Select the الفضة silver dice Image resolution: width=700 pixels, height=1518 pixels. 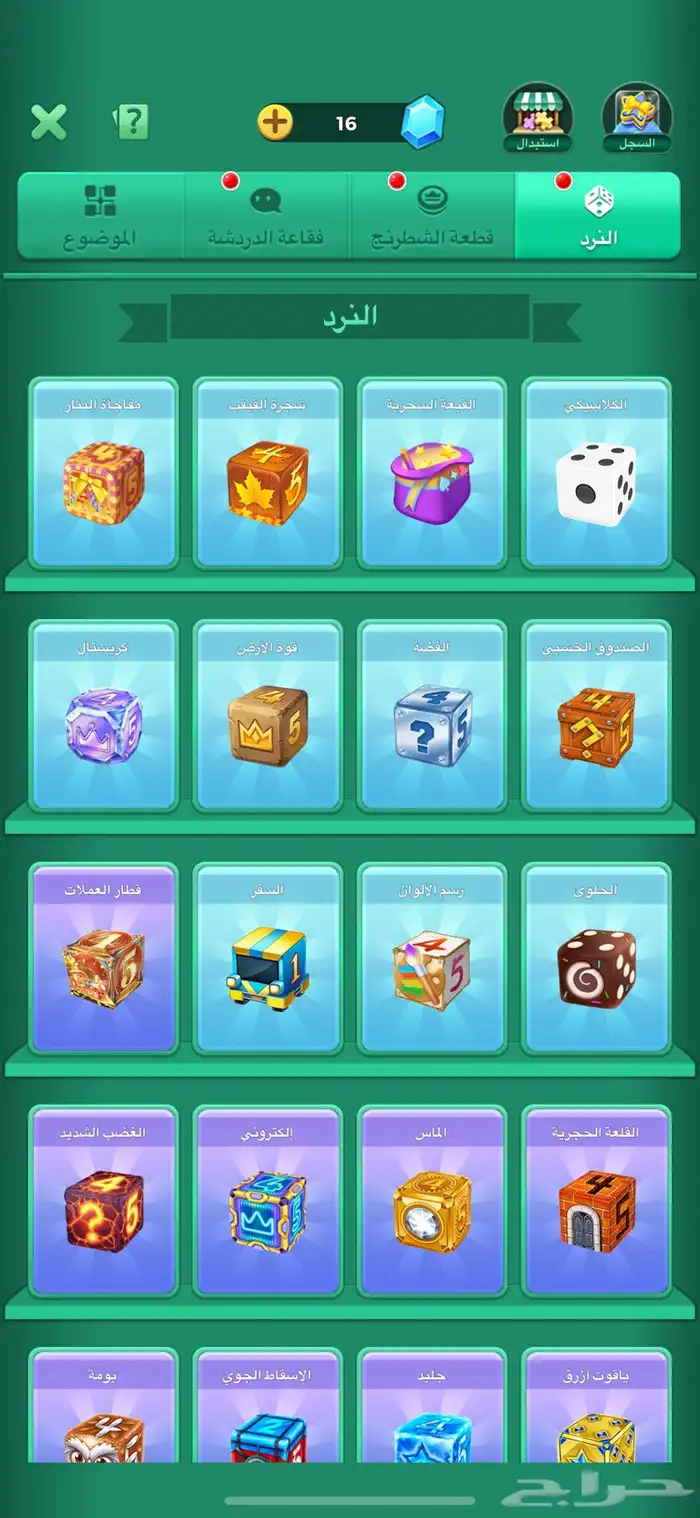(432, 716)
